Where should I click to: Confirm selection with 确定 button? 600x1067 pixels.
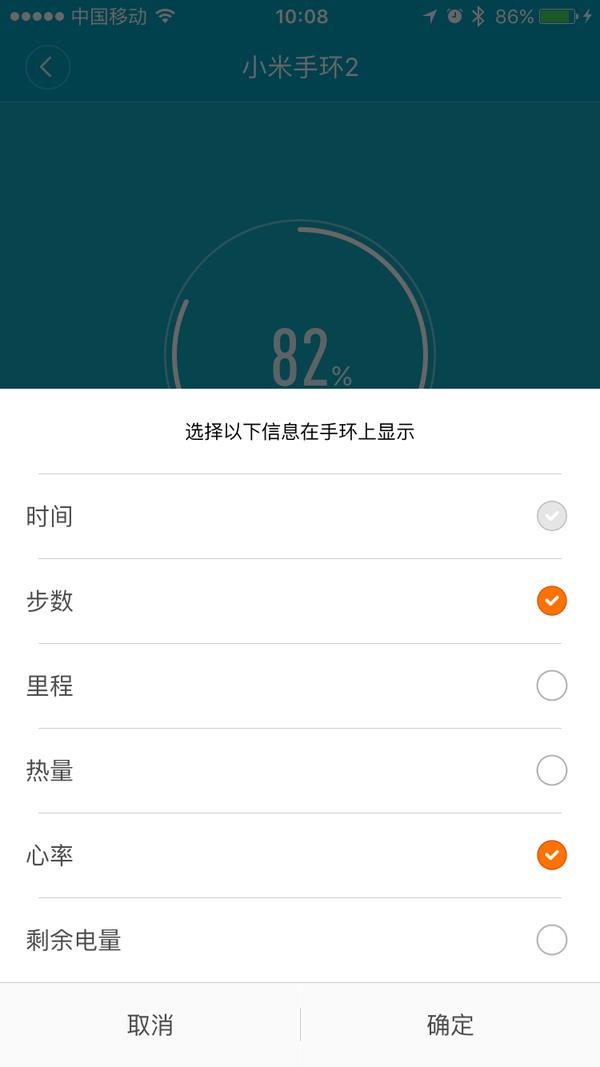point(450,1025)
